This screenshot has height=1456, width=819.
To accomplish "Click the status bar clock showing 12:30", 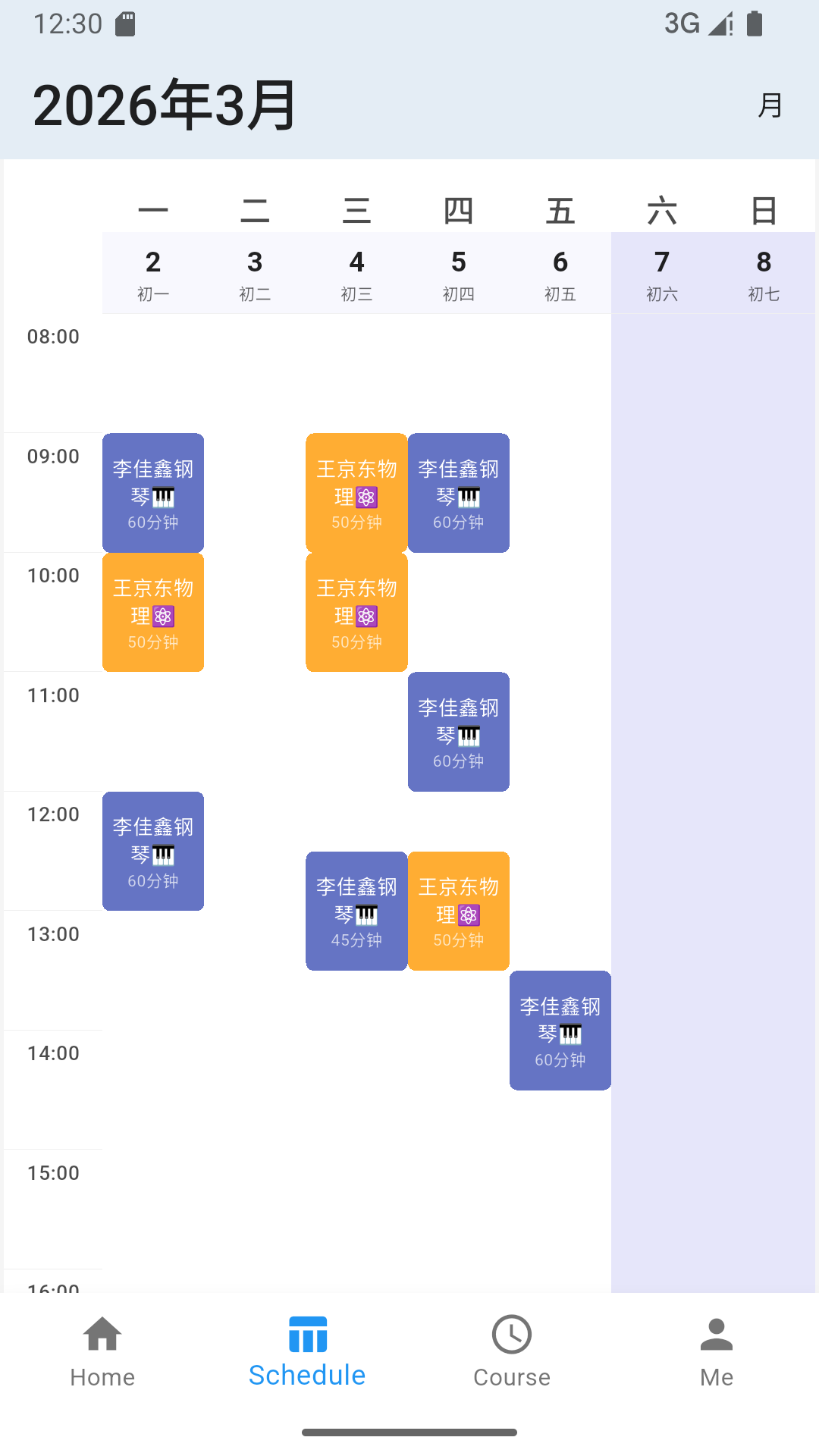I will pos(69,24).
